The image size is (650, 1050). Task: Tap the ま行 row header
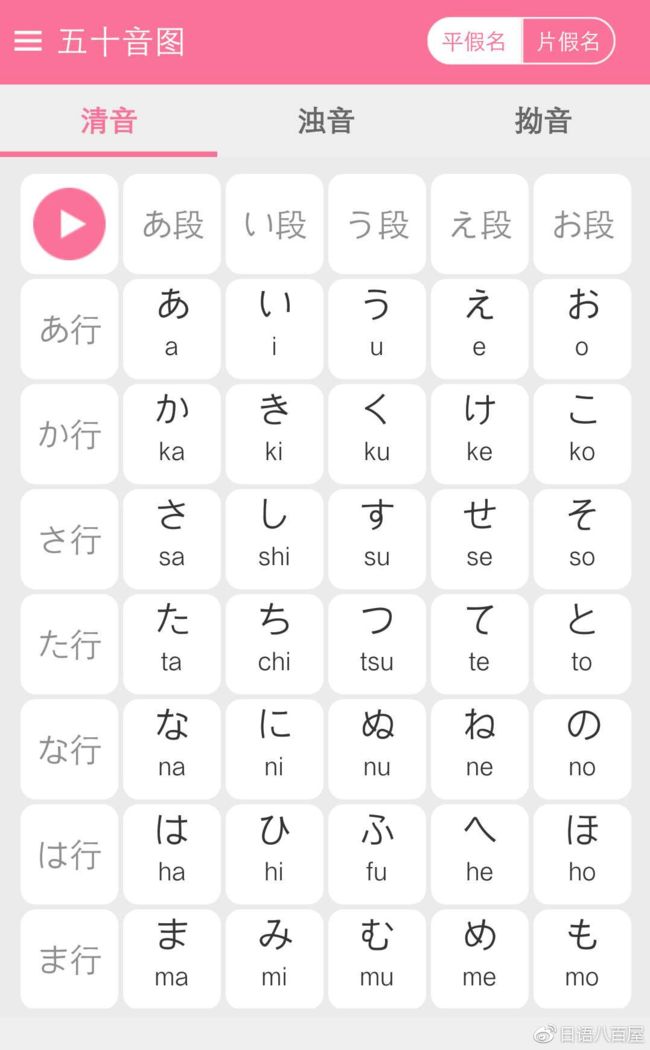coord(70,959)
